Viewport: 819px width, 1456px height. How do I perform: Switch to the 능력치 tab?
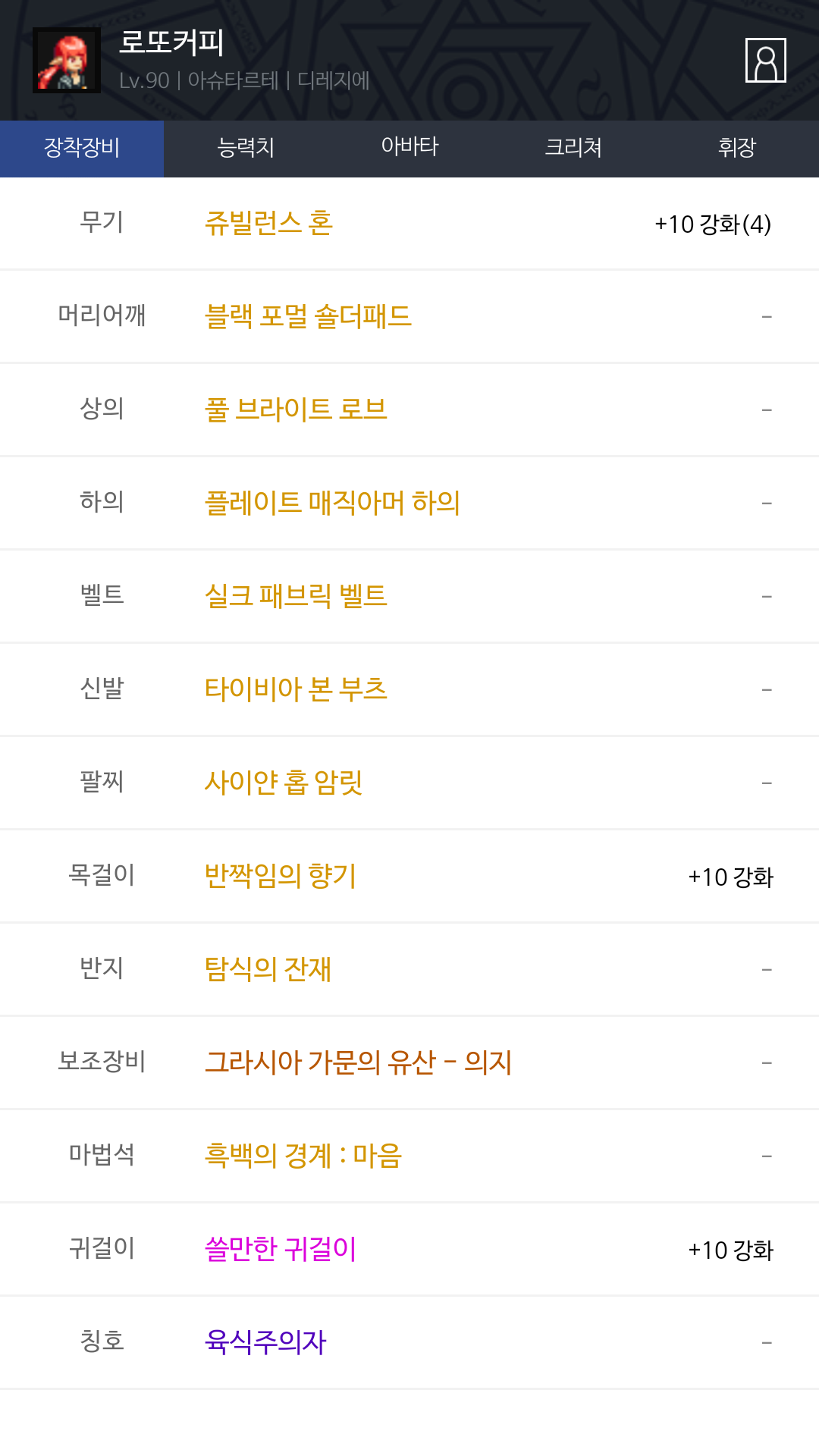[x=246, y=148]
